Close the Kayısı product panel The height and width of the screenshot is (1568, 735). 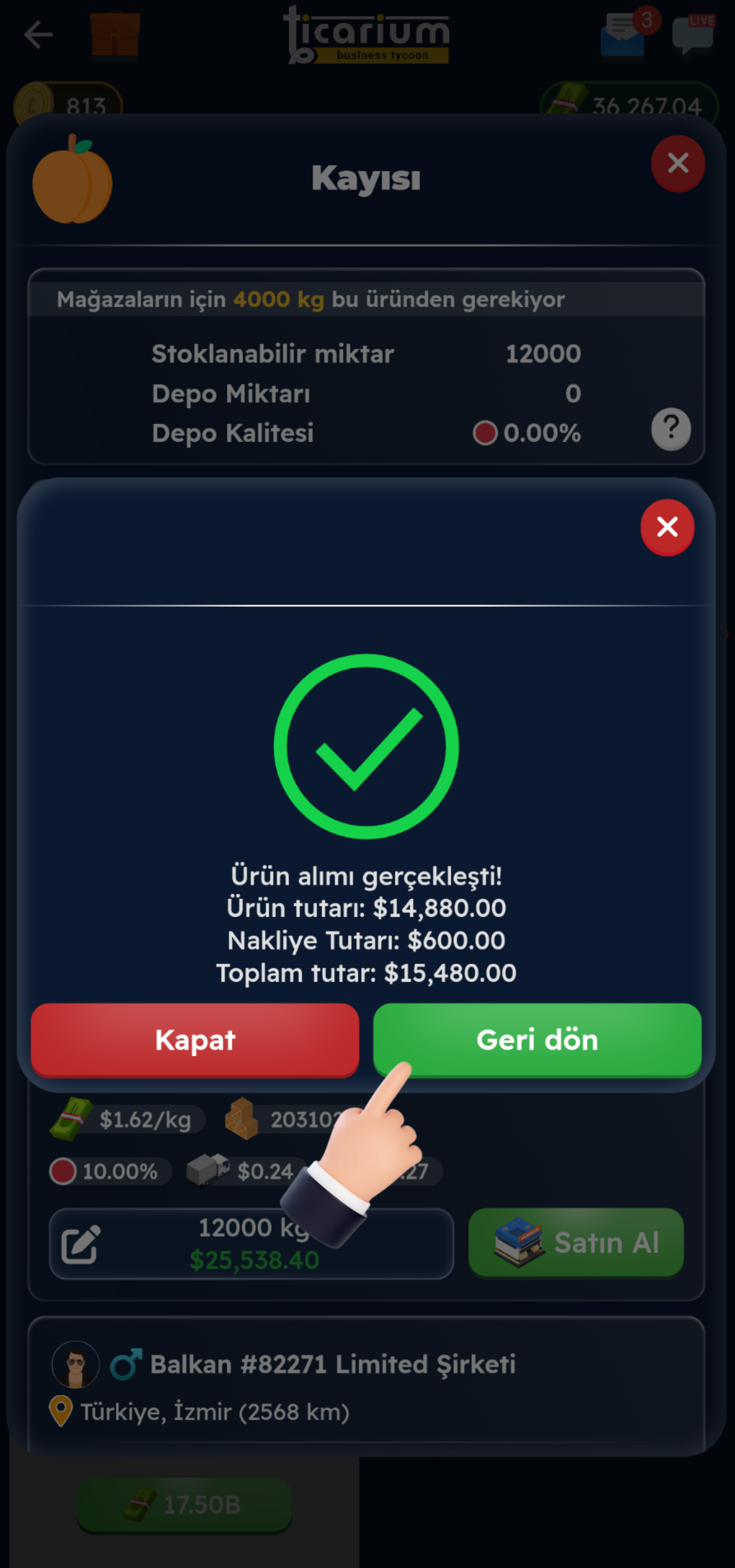tap(678, 164)
